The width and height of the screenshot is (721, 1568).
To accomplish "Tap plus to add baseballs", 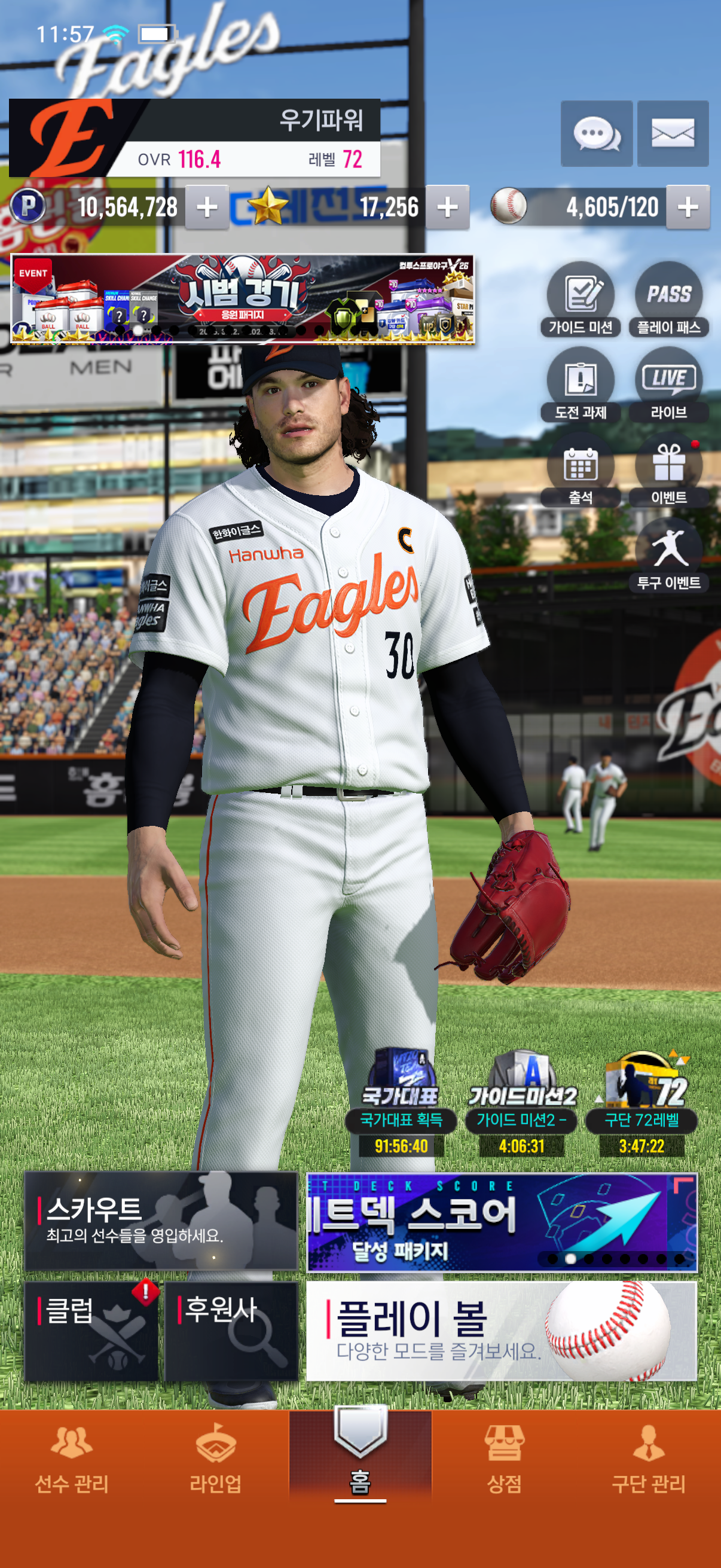I will [688, 208].
